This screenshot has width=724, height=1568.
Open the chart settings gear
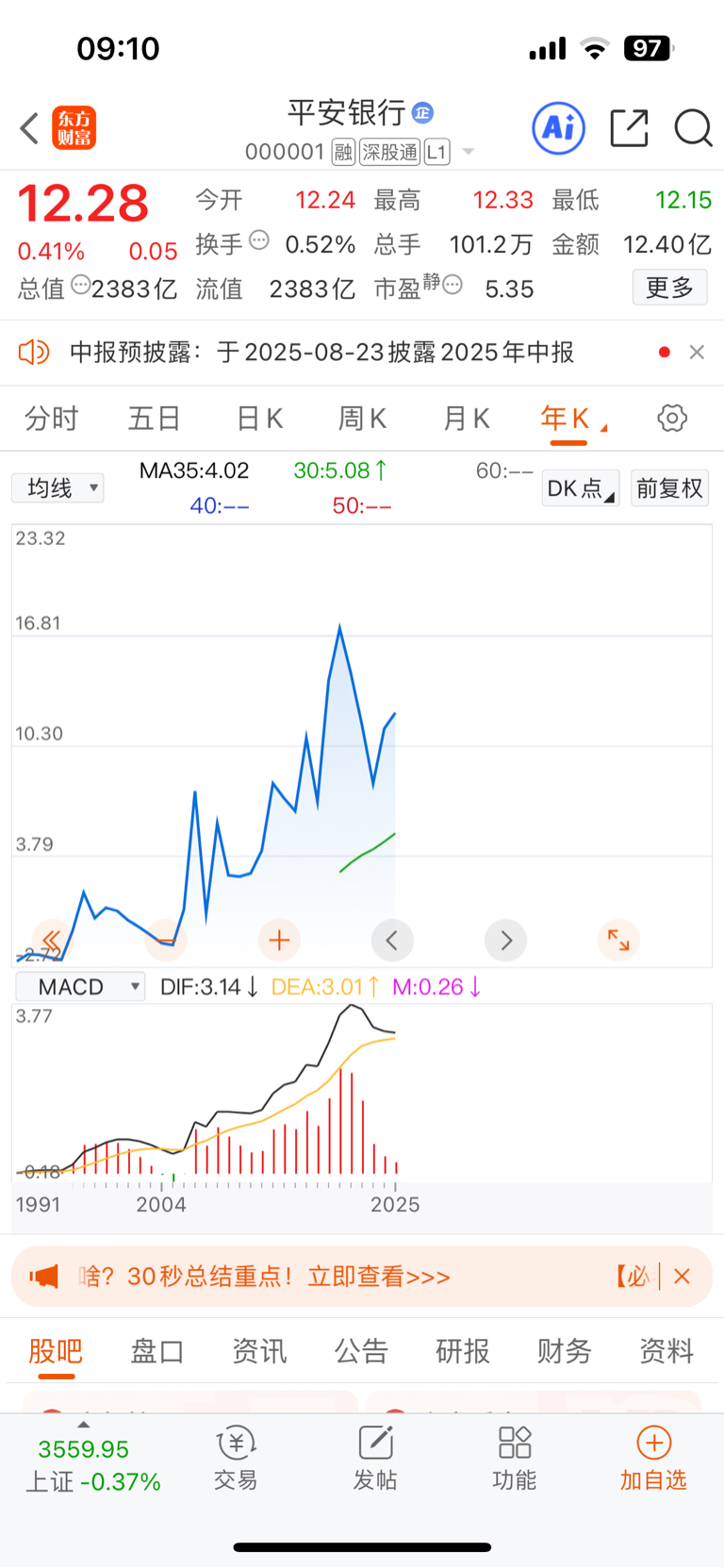(x=672, y=418)
